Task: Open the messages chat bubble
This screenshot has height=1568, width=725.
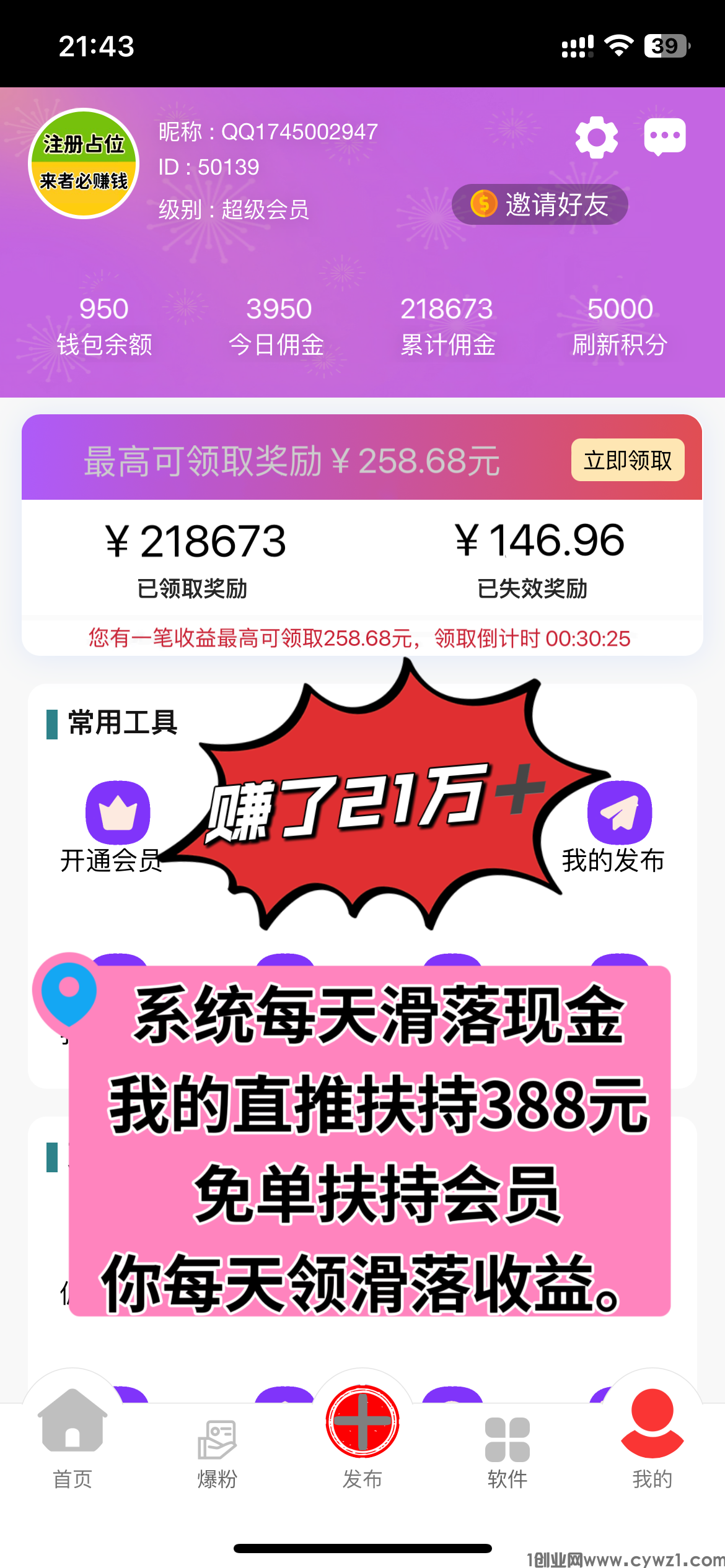Action: [665, 136]
